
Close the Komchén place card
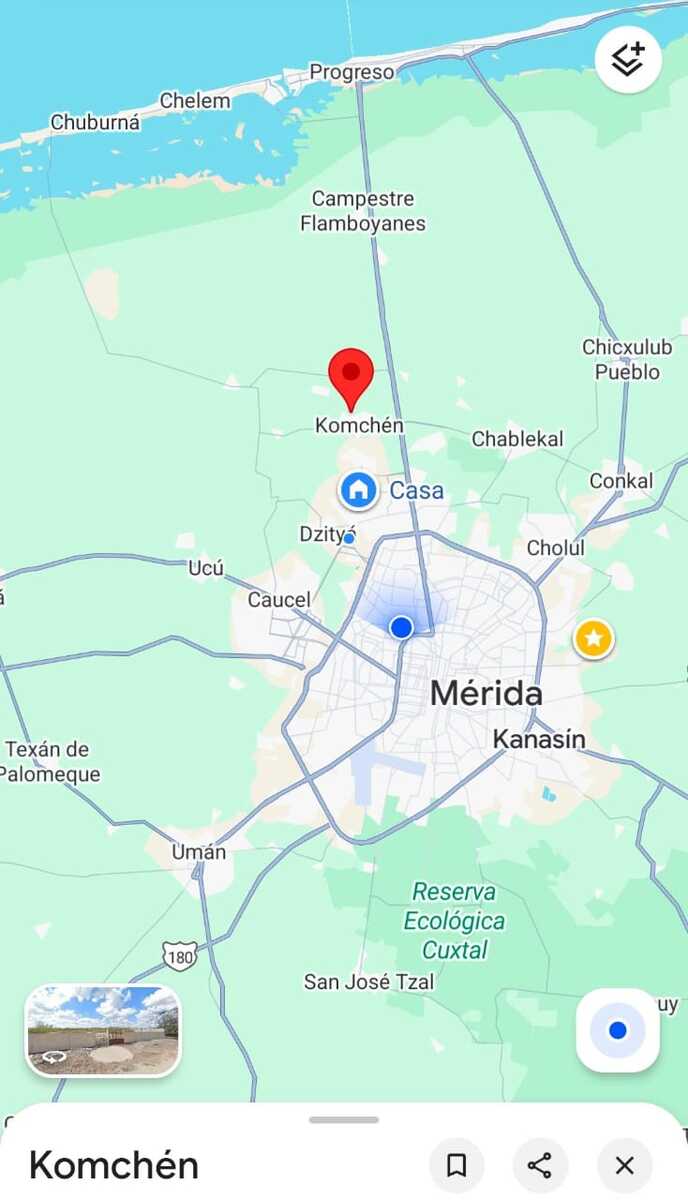(625, 1165)
